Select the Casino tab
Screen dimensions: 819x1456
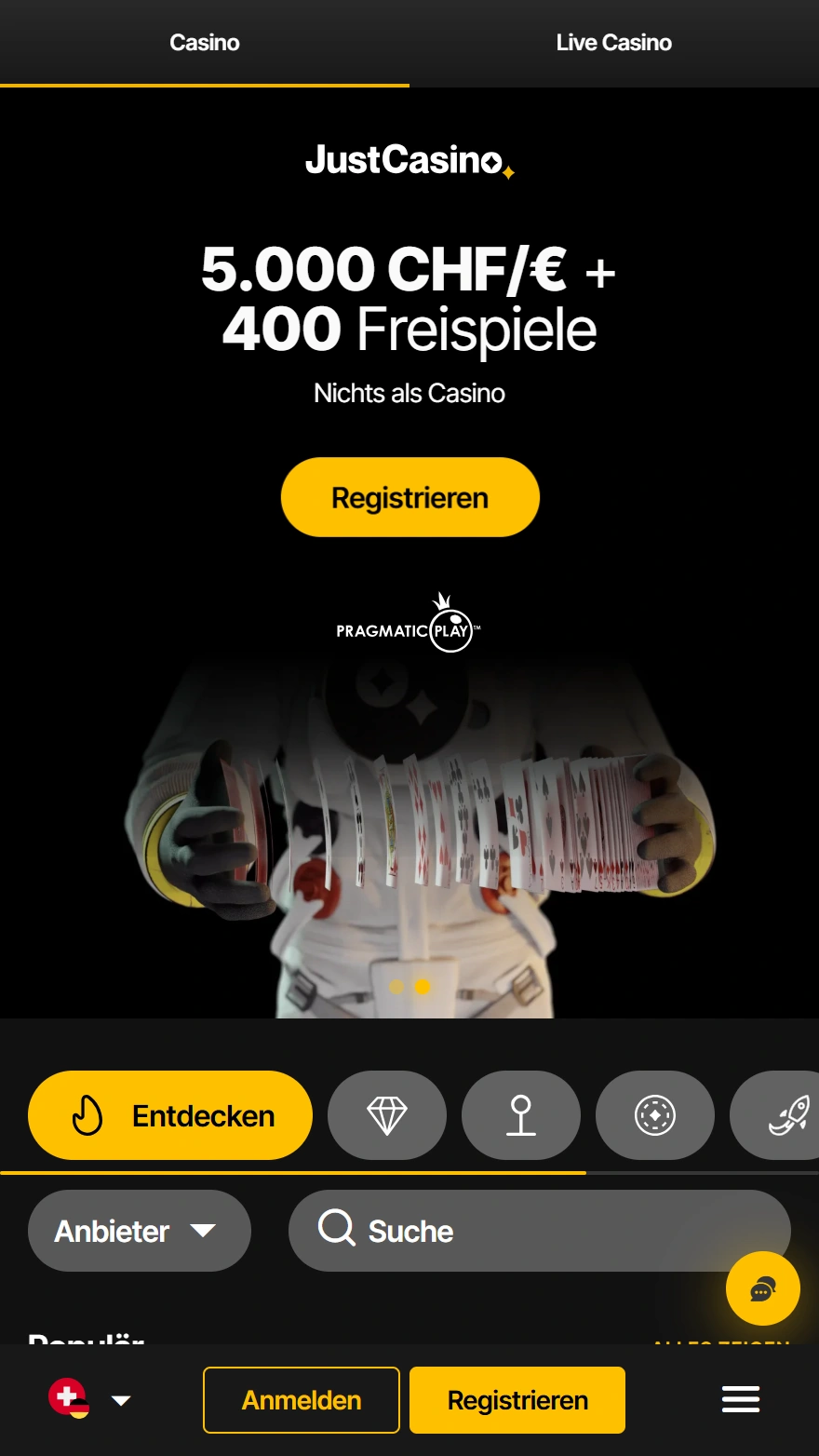[x=204, y=42]
